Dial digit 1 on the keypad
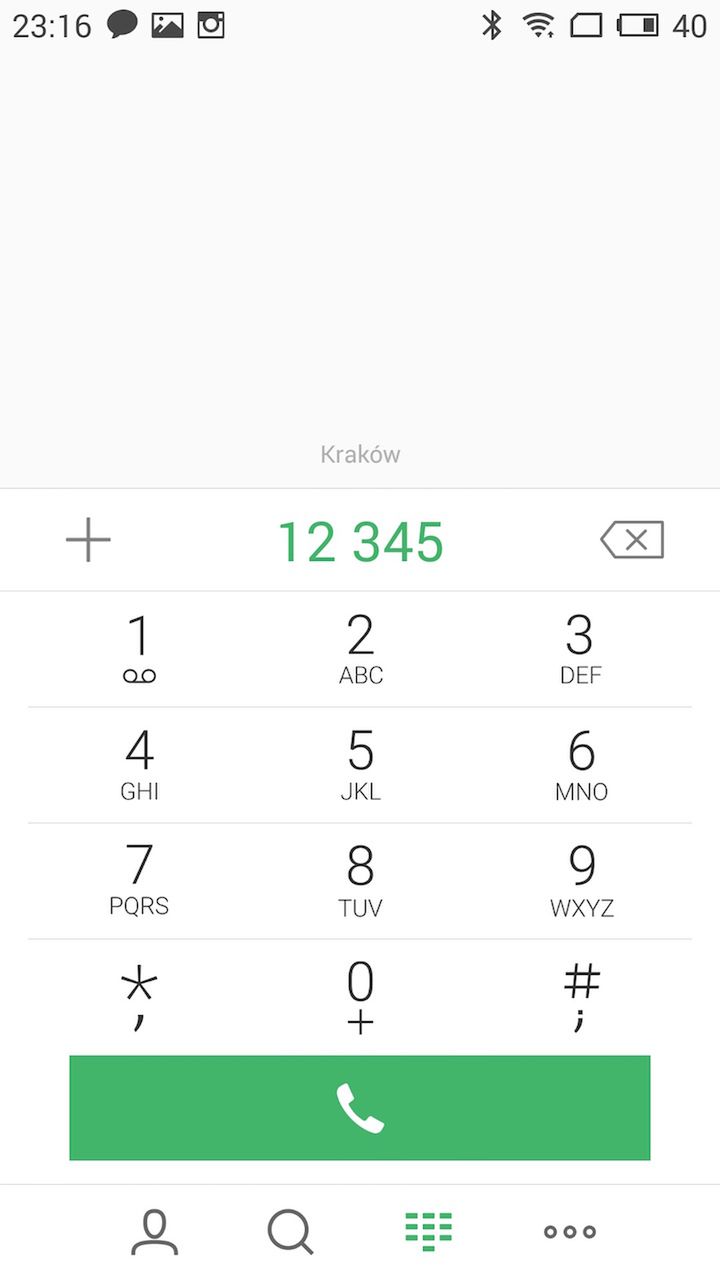This screenshot has height=1280, width=720. 139,649
